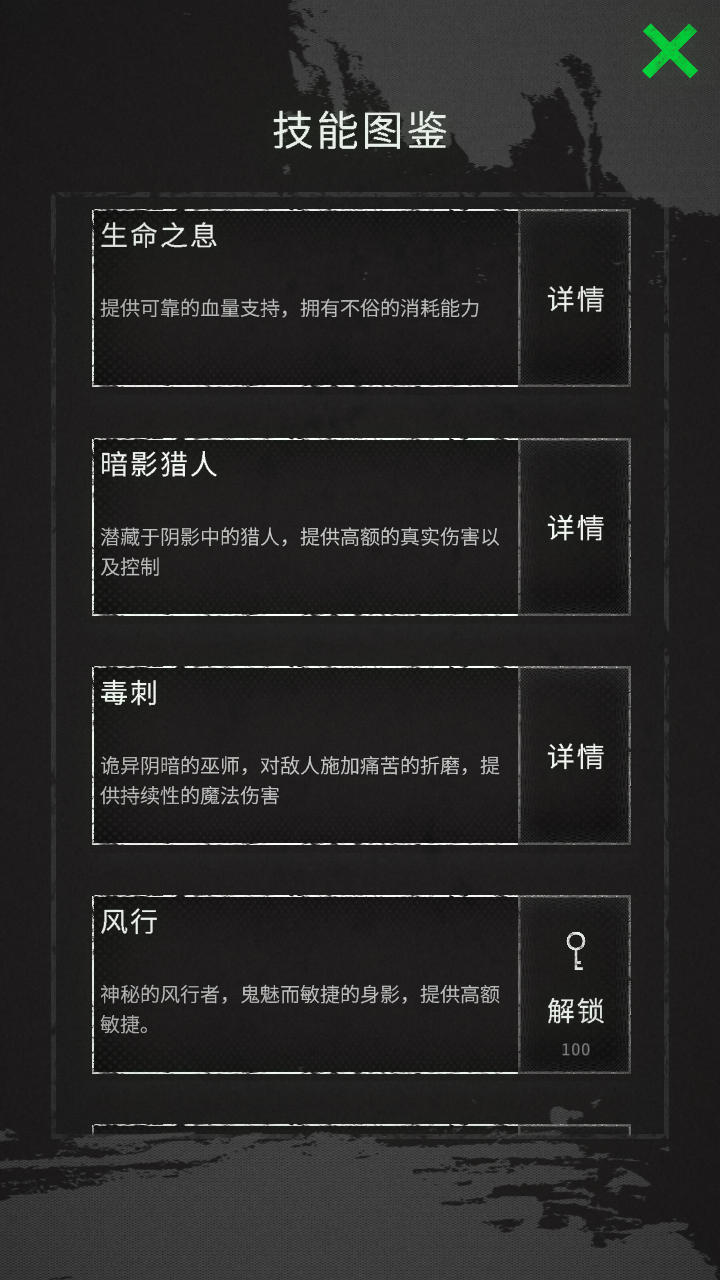Viewport: 720px width, 1280px height.
Task: Show 详情 for 毒刺 skill
Action: 575,756
